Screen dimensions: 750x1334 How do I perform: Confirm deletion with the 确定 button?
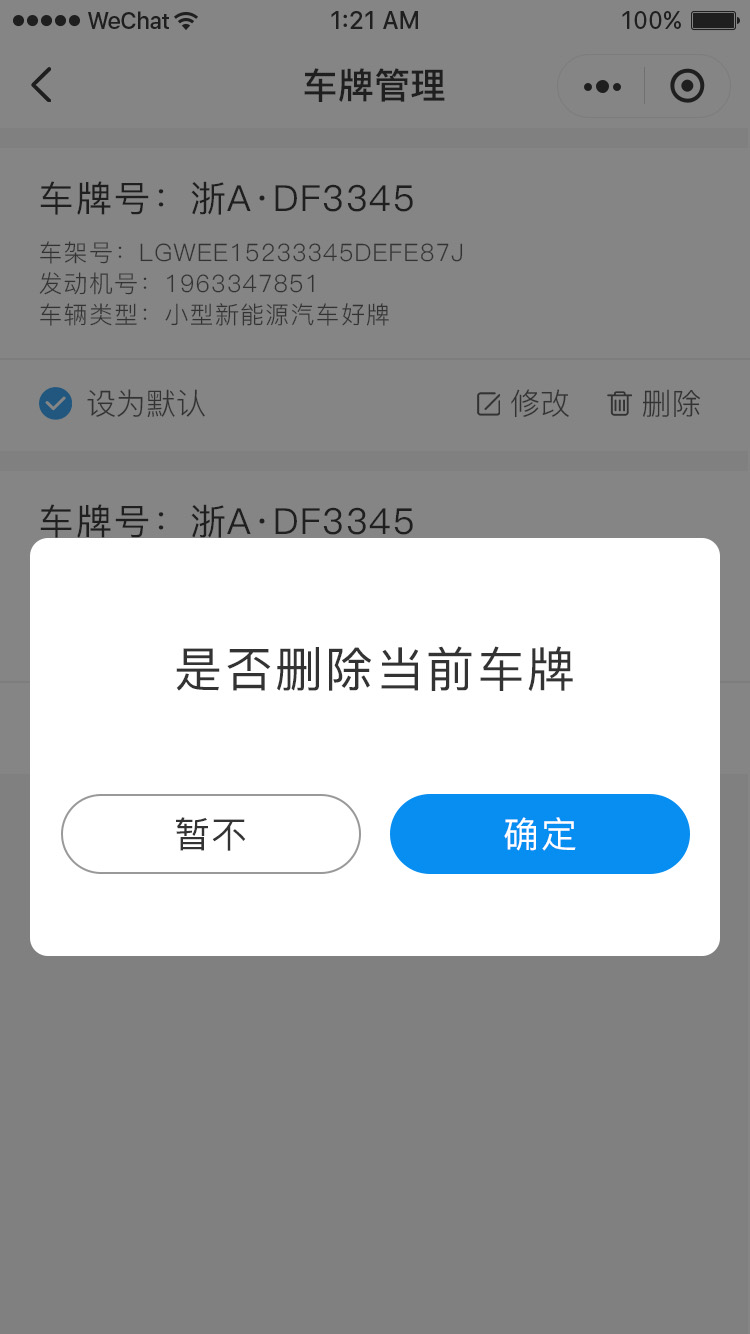pyautogui.click(x=540, y=834)
